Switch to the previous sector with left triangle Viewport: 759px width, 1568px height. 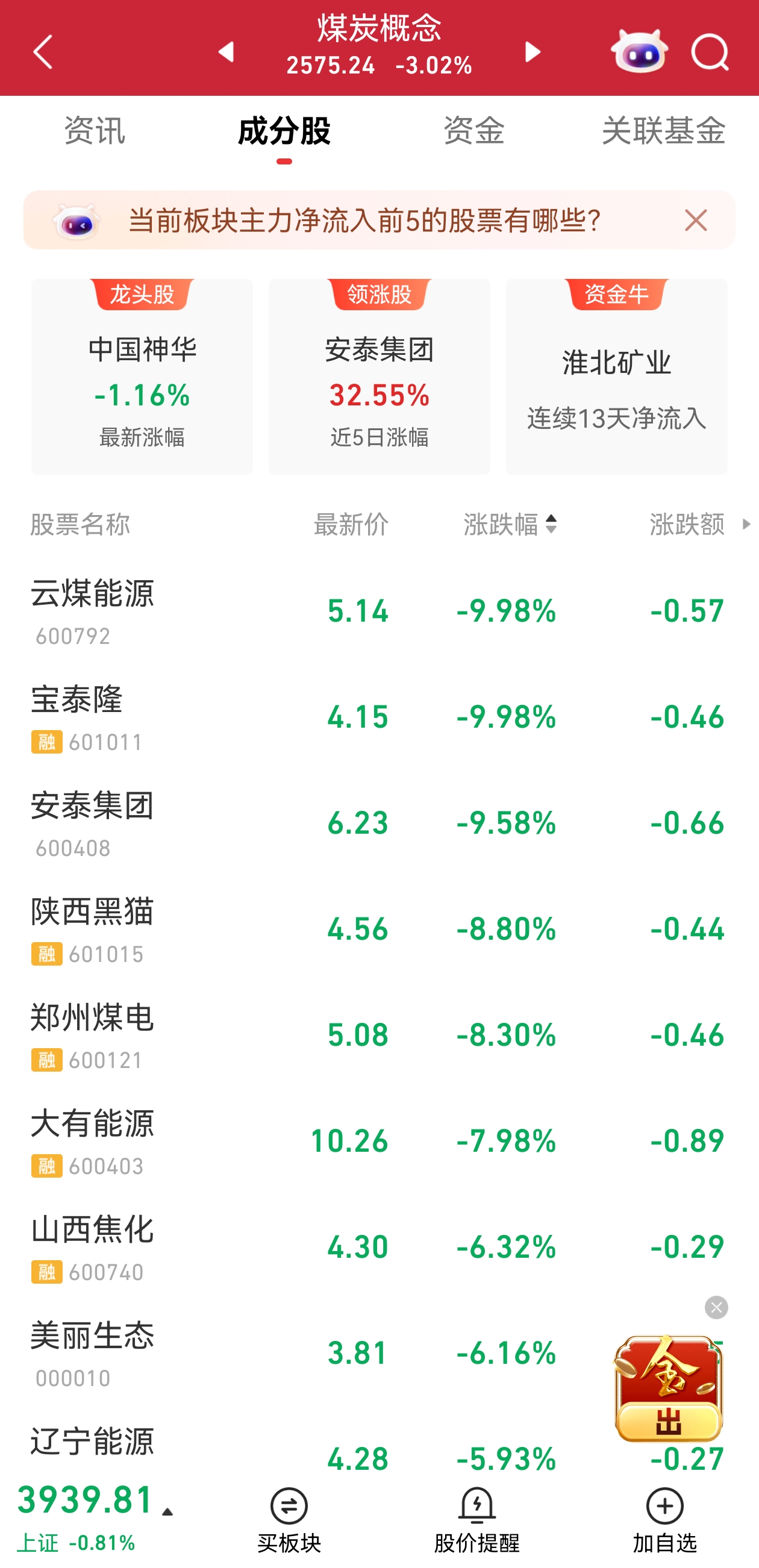coord(226,52)
